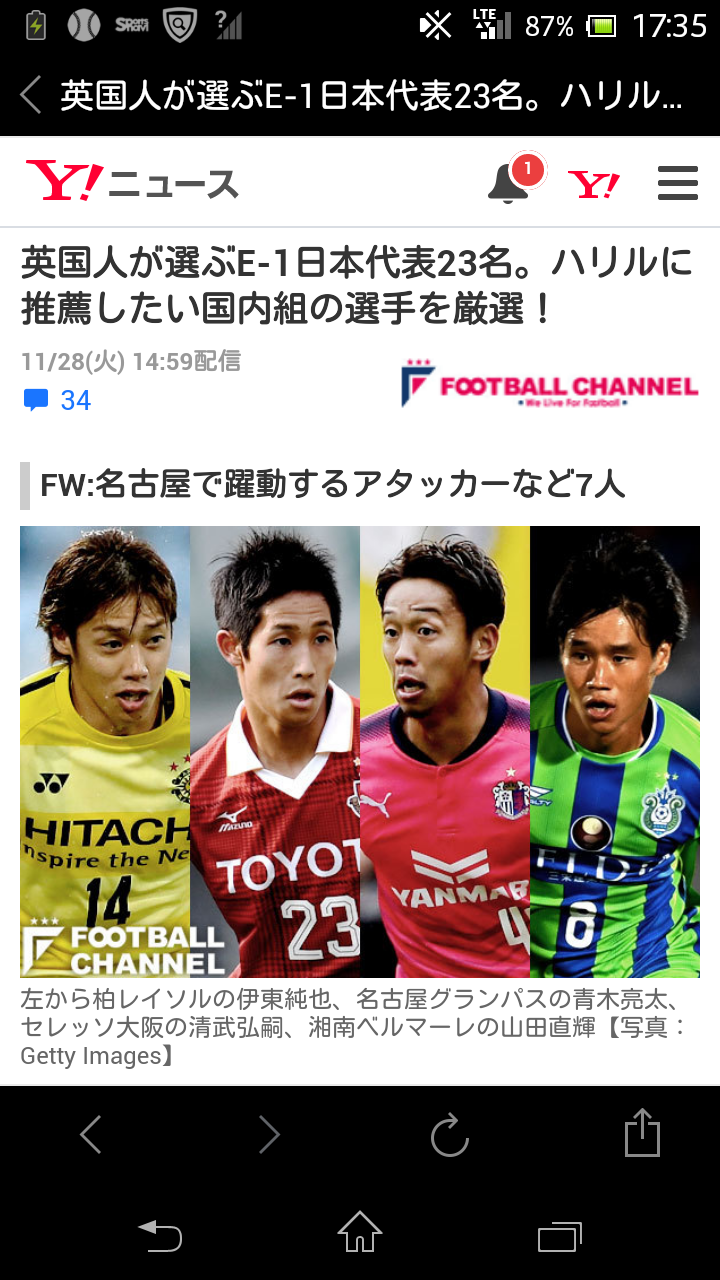Navigate forward in the browser toolbar
The width and height of the screenshot is (720, 1280).
point(268,1135)
